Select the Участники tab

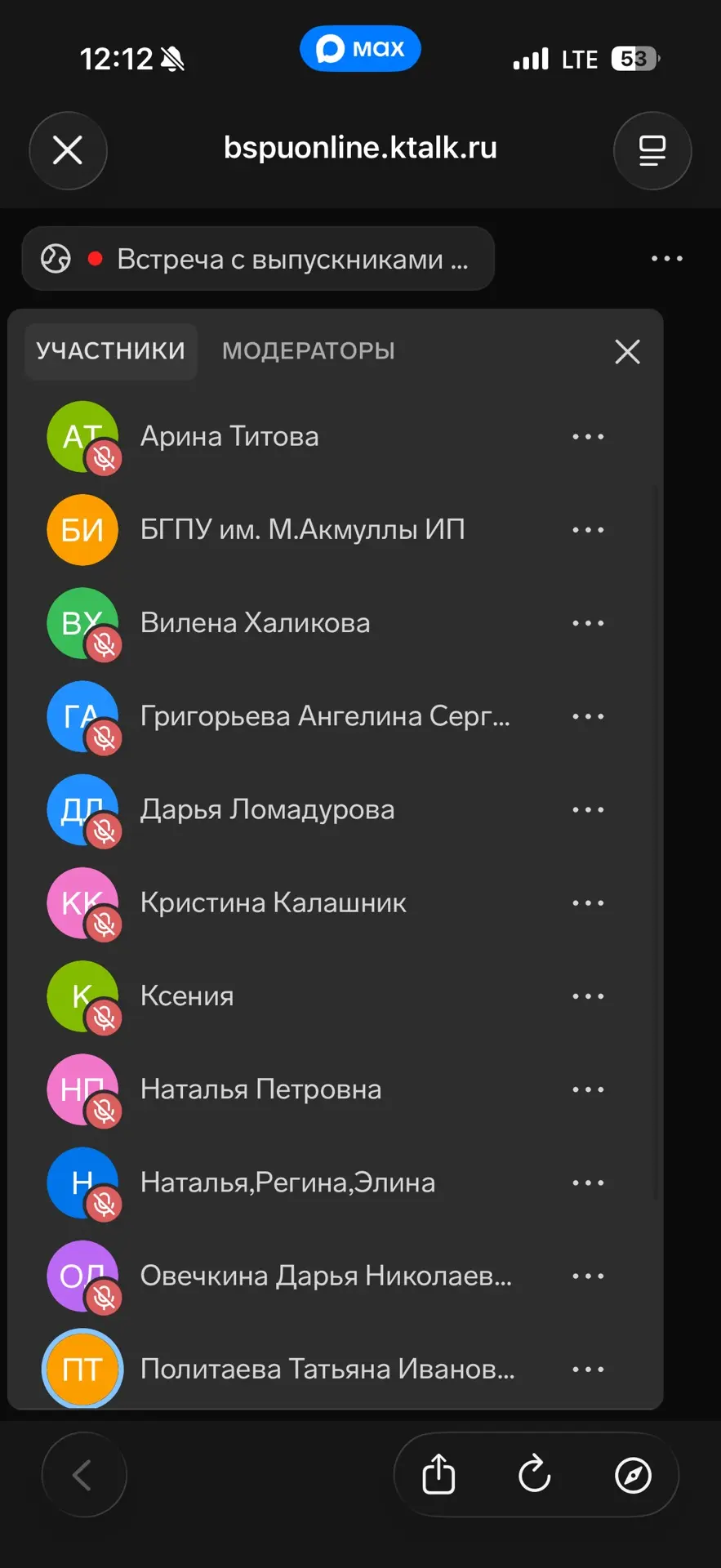tap(111, 351)
